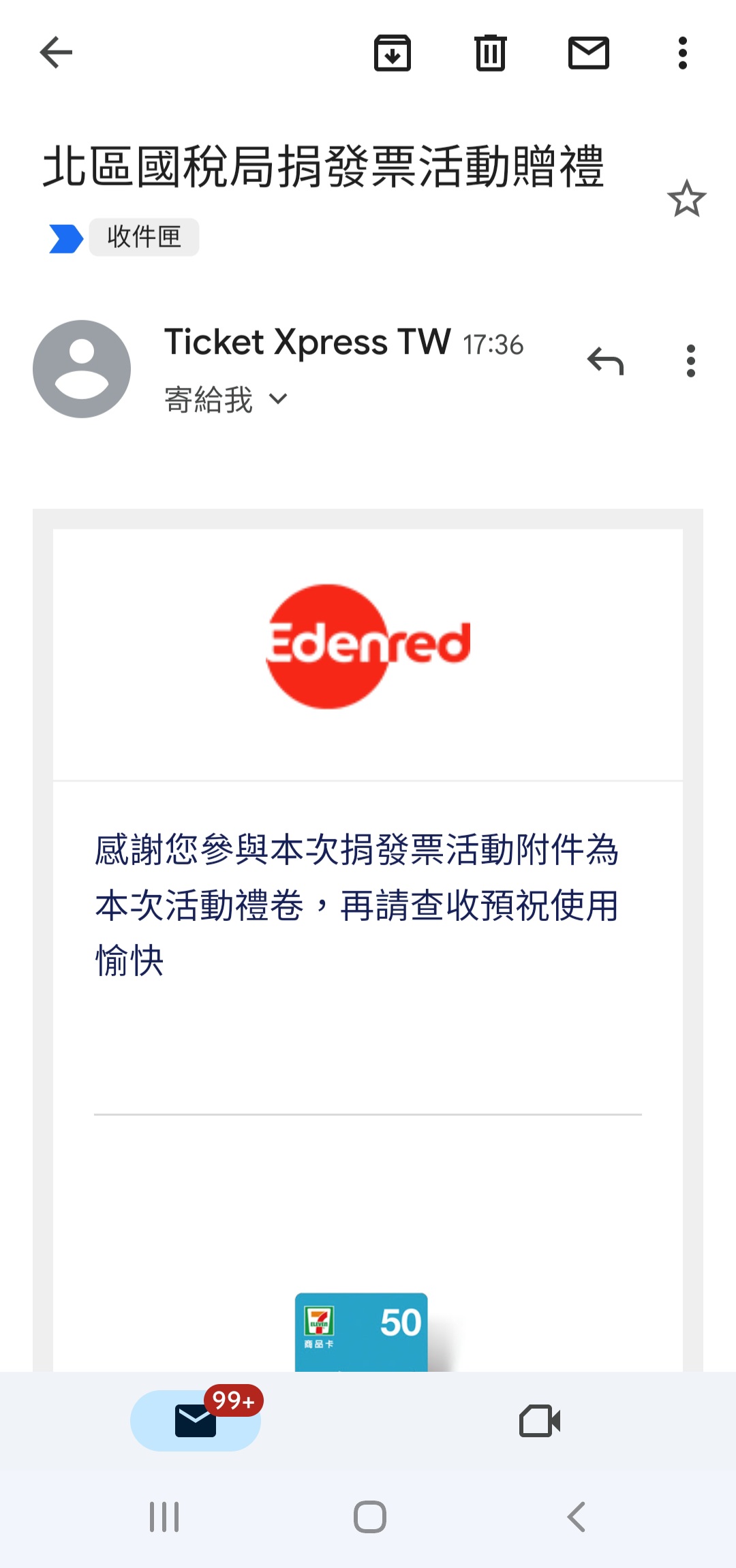This screenshot has height=1568, width=736.
Task: Open the 7-Eleven 50 gift card image
Action: click(x=361, y=1332)
